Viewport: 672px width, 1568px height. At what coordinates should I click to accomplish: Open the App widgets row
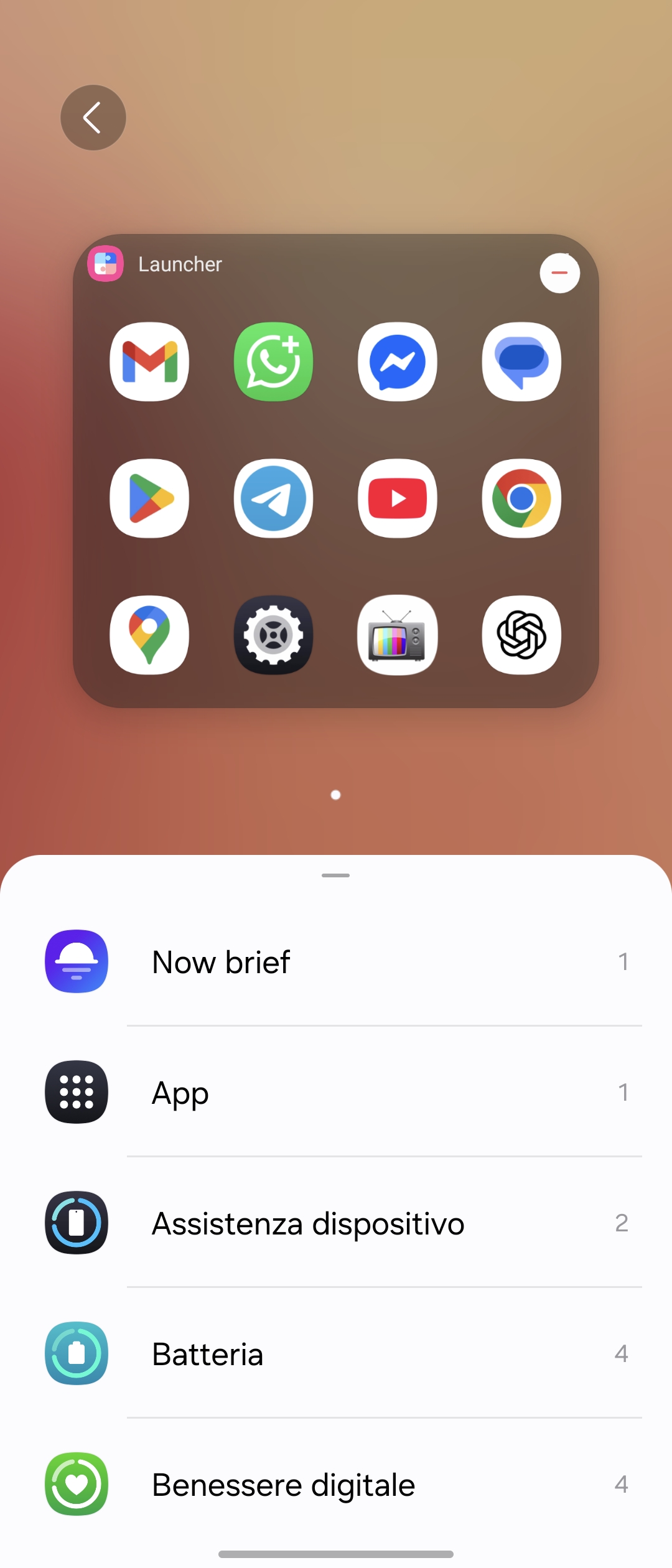pos(336,1093)
